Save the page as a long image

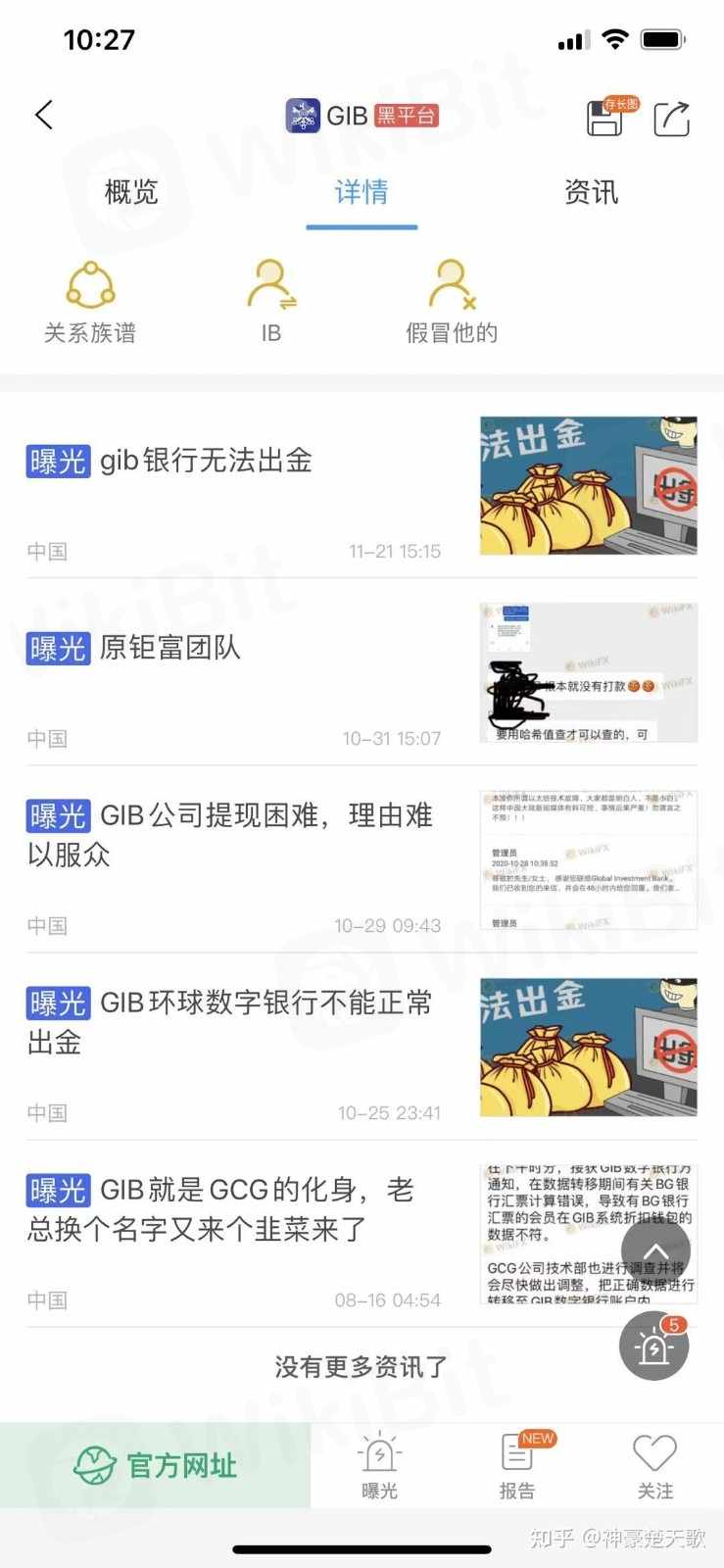[x=606, y=118]
